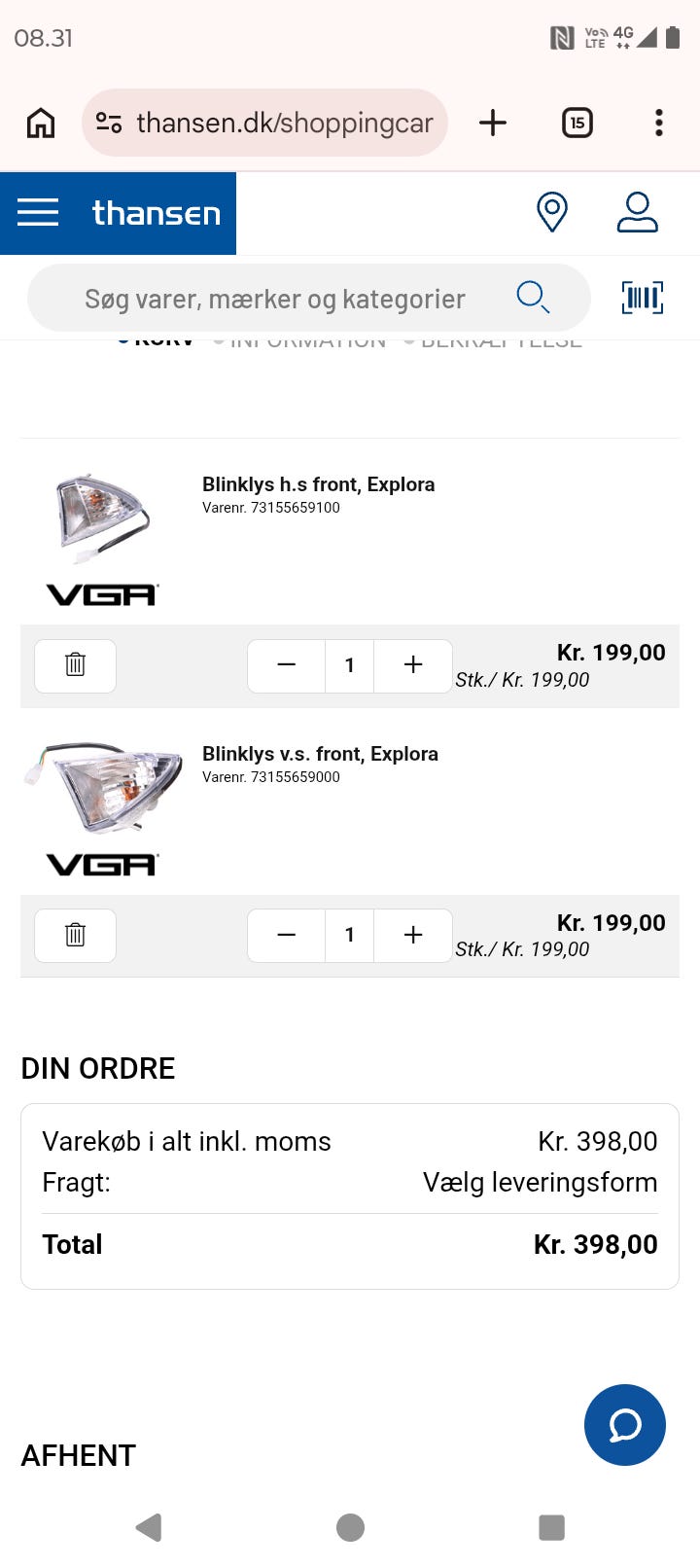Image resolution: width=700 pixels, height=1568 pixels.
Task: Remove Blinklys h.s front from cart
Action: tap(75, 665)
